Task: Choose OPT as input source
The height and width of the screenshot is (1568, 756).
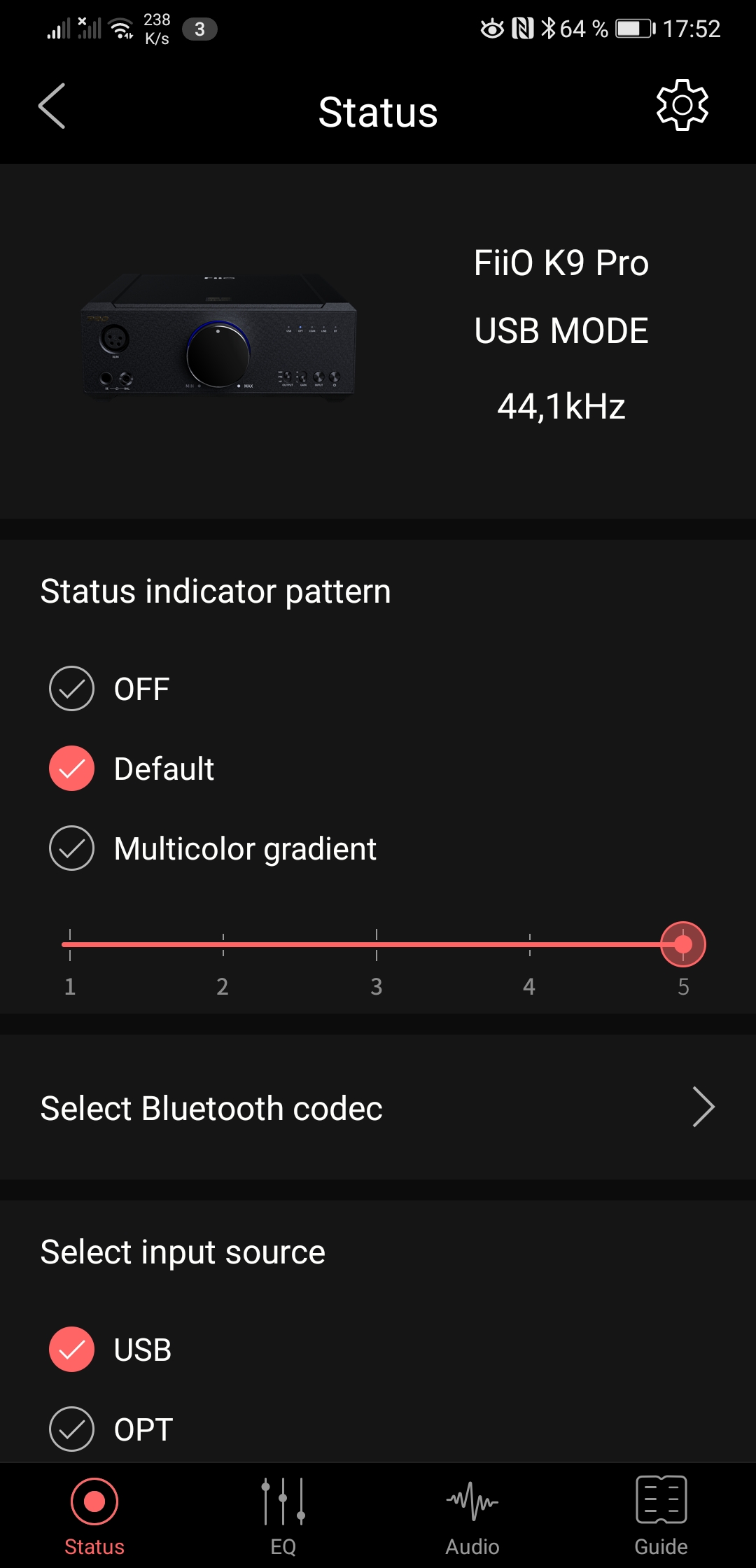Action: pos(72,1429)
